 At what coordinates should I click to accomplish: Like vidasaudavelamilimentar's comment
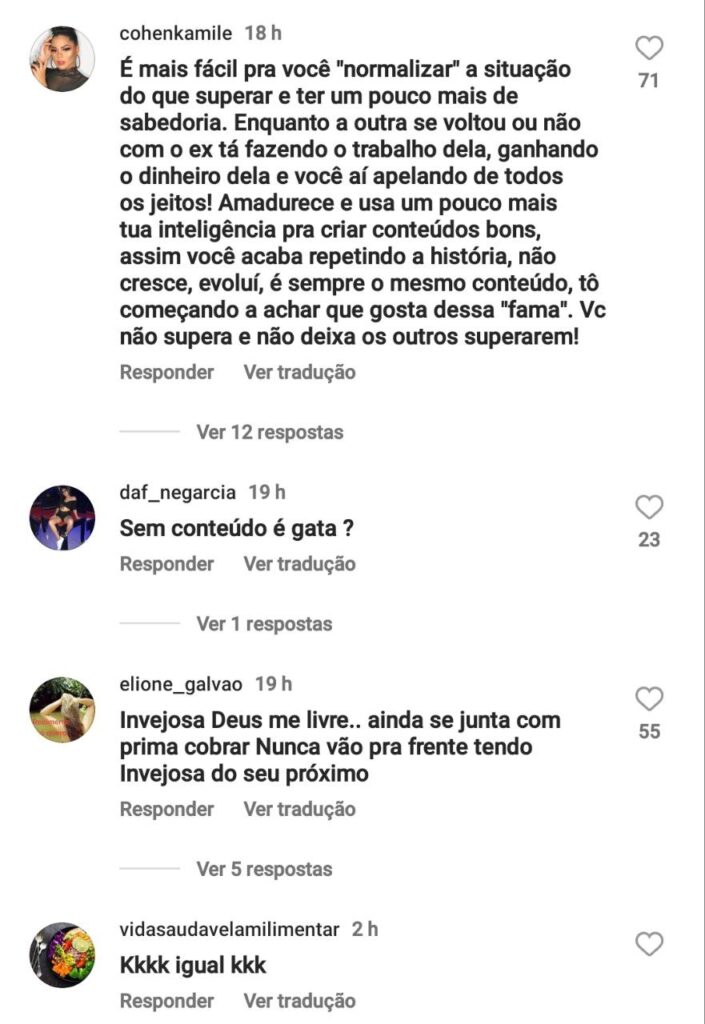(649, 943)
